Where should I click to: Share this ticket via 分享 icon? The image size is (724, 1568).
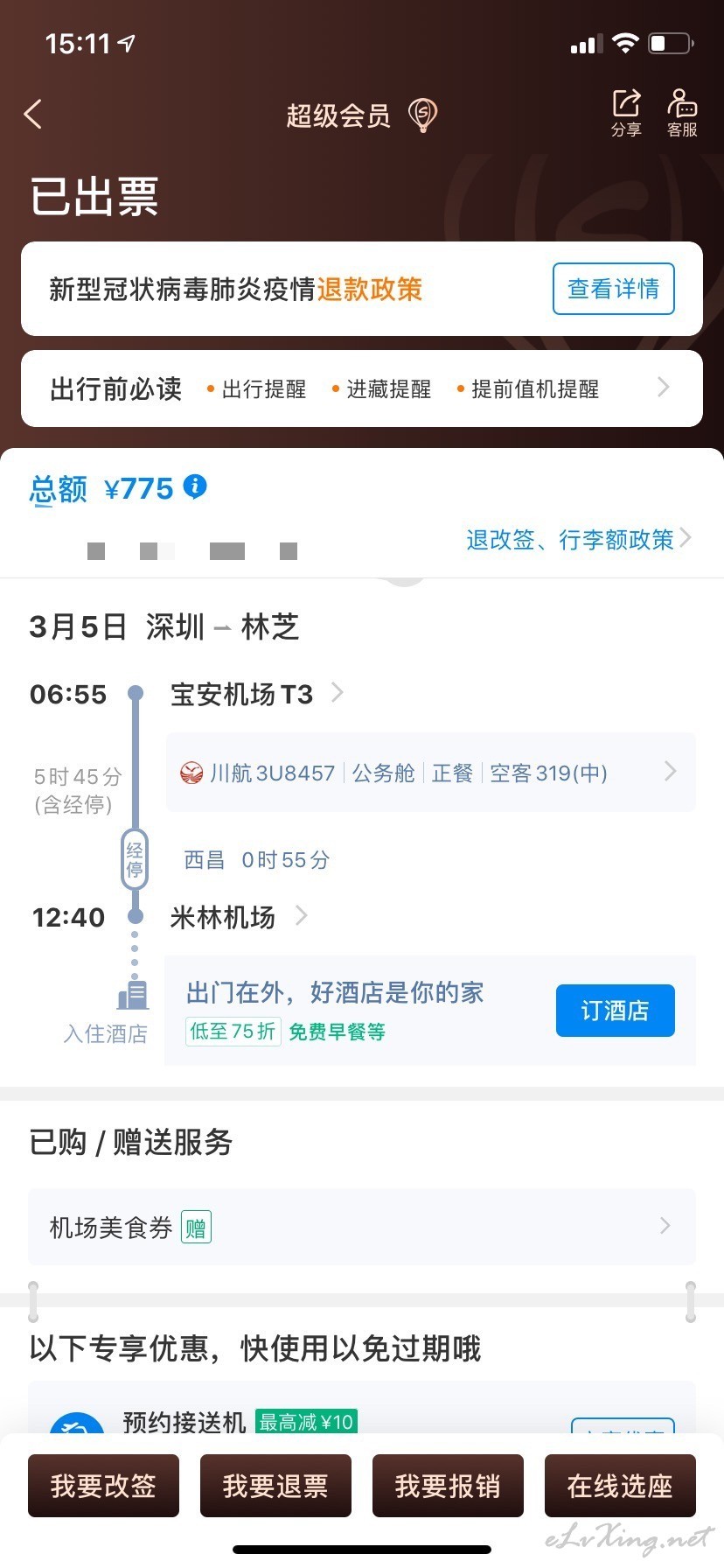point(626,113)
